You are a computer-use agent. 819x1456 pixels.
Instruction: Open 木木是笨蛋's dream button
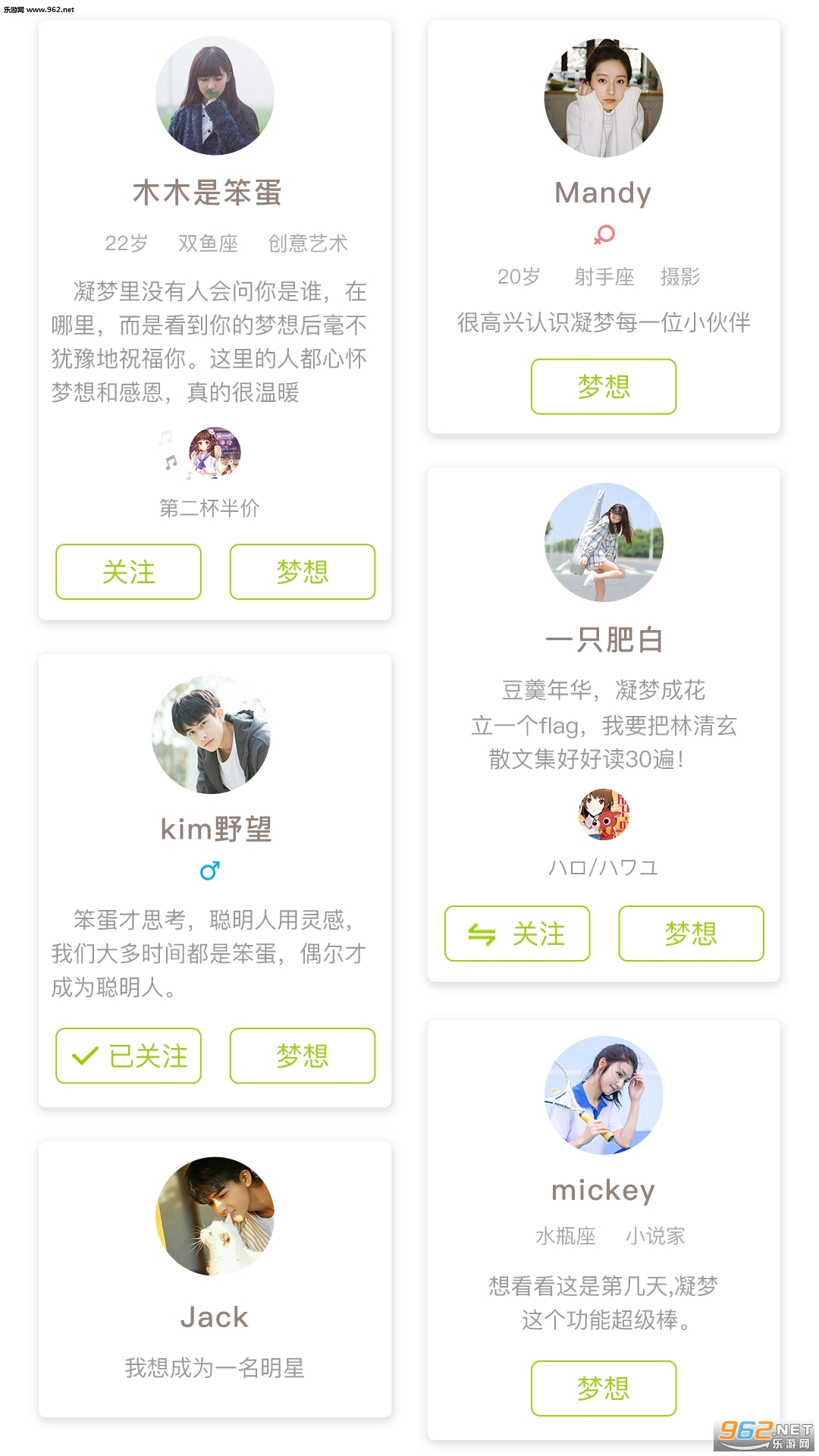(302, 572)
